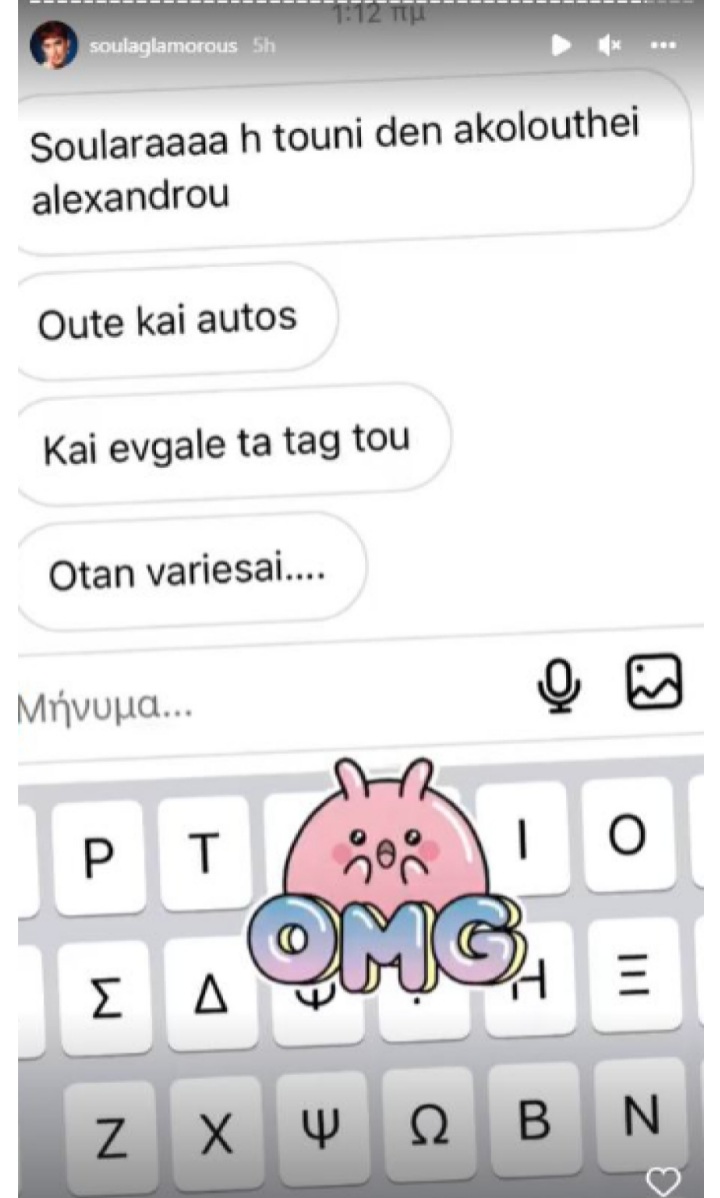Resume story playback

tap(562, 46)
